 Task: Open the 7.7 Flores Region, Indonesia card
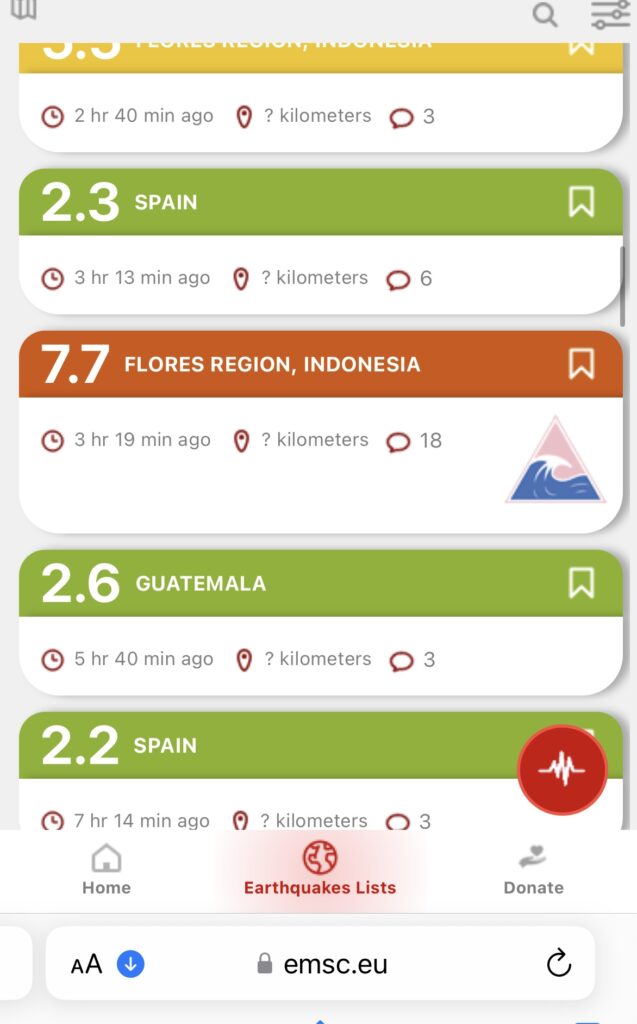(x=321, y=432)
